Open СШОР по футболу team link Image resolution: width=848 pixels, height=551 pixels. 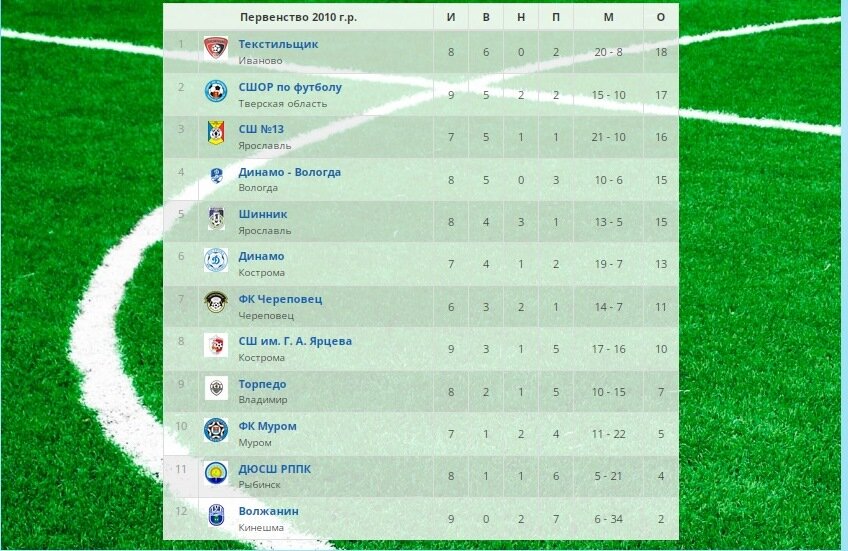[290, 87]
